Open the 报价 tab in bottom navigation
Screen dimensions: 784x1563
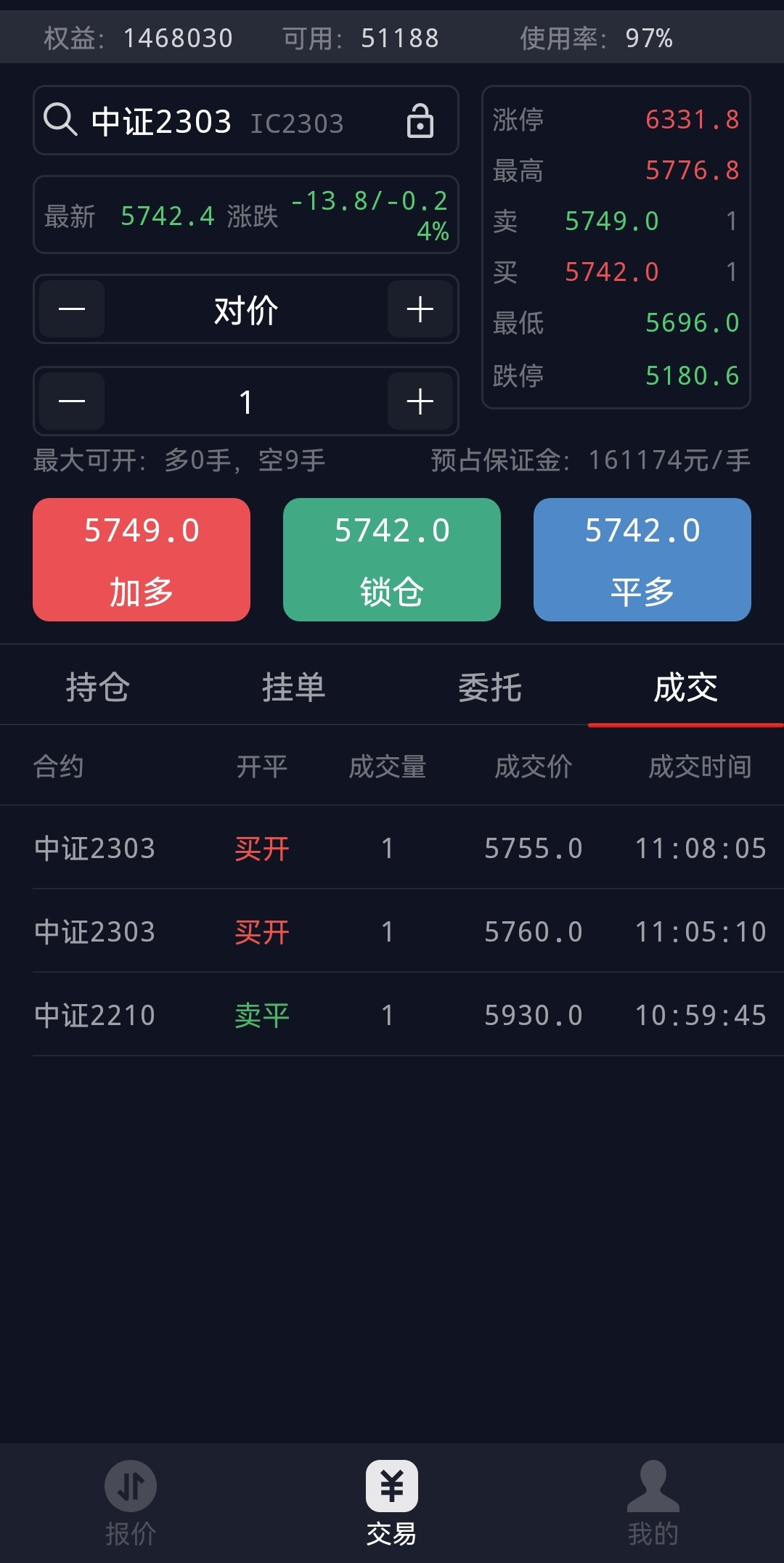[131, 1503]
